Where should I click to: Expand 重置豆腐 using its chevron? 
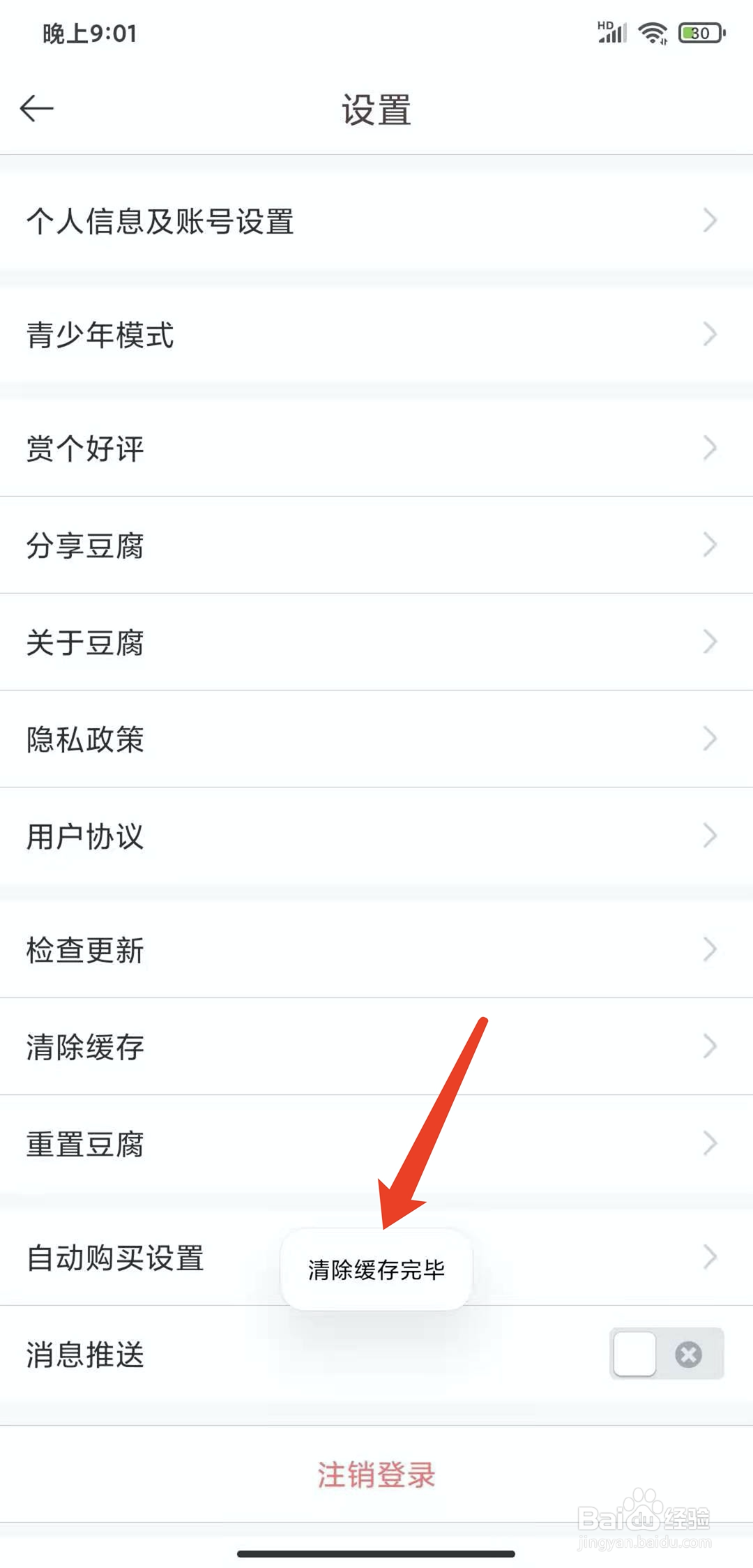[x=710, y=1143]
